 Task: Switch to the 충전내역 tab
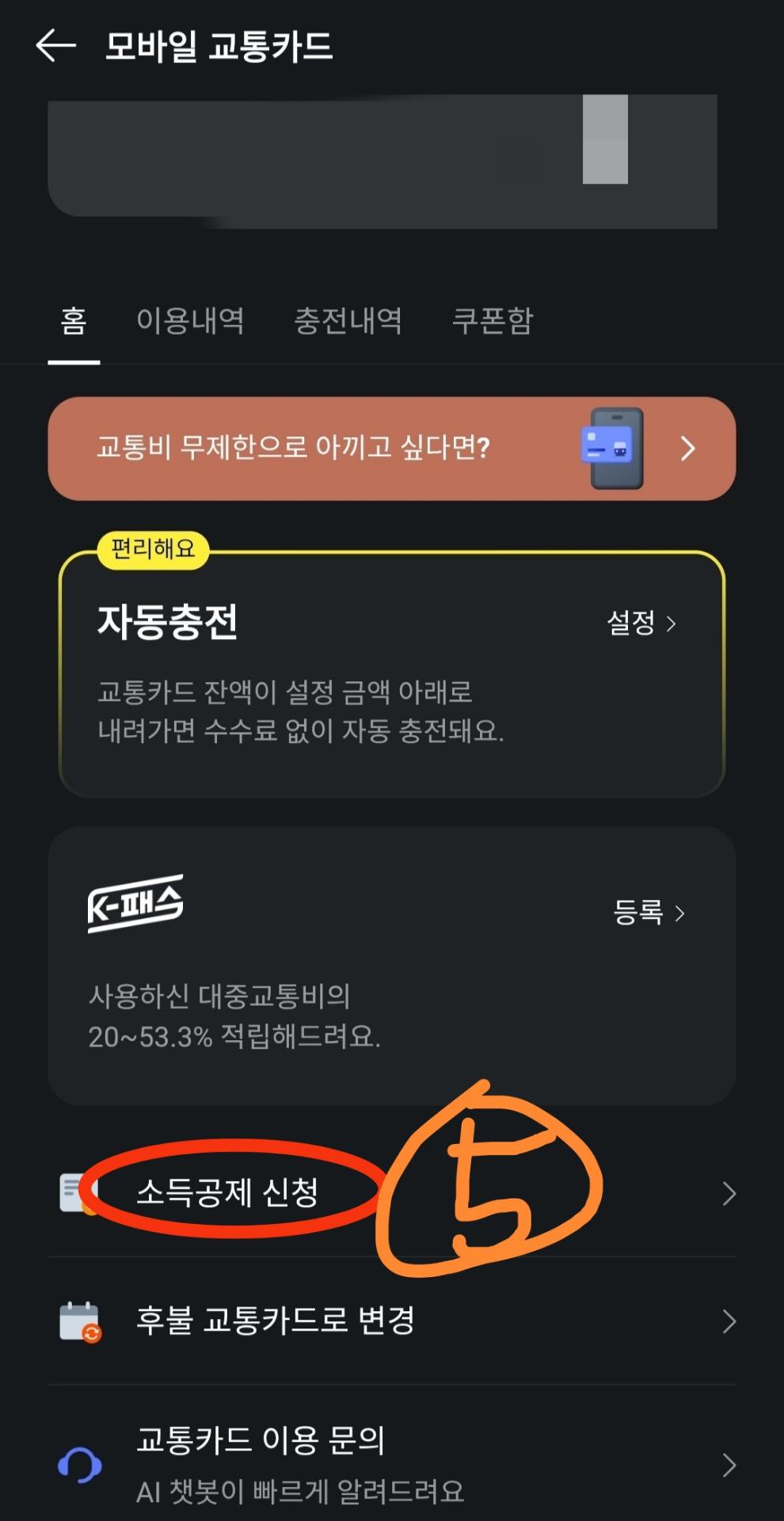(x=348, y=321)
